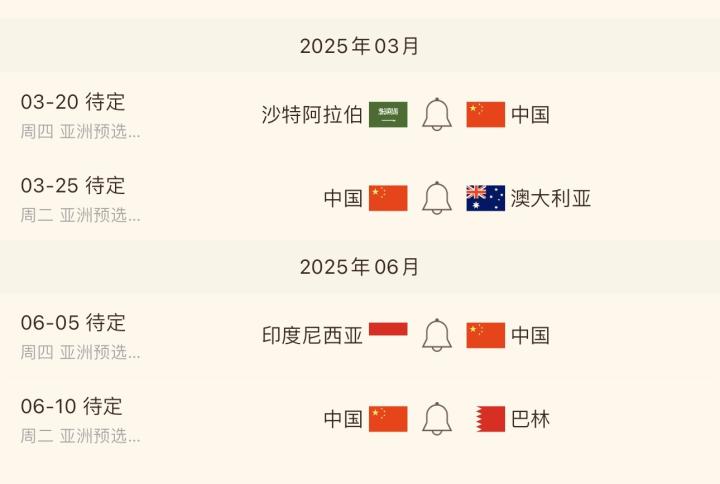Enable reminder bell for China vs Bahrain
Viewport: 720px width, 484px height.
[x=436, y=418]
